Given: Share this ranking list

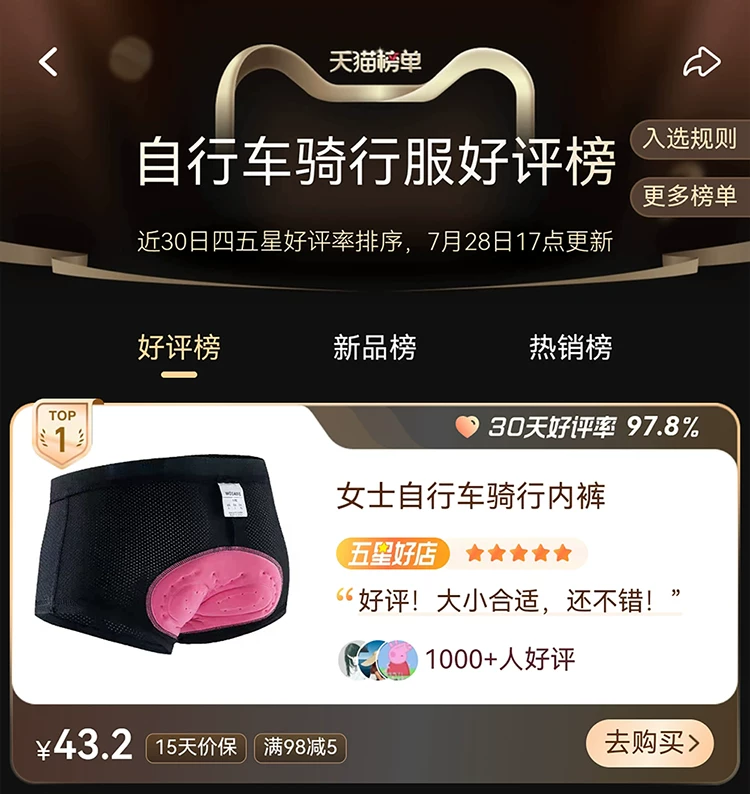Looking at the screenshot, I should [x=701, y=62].
